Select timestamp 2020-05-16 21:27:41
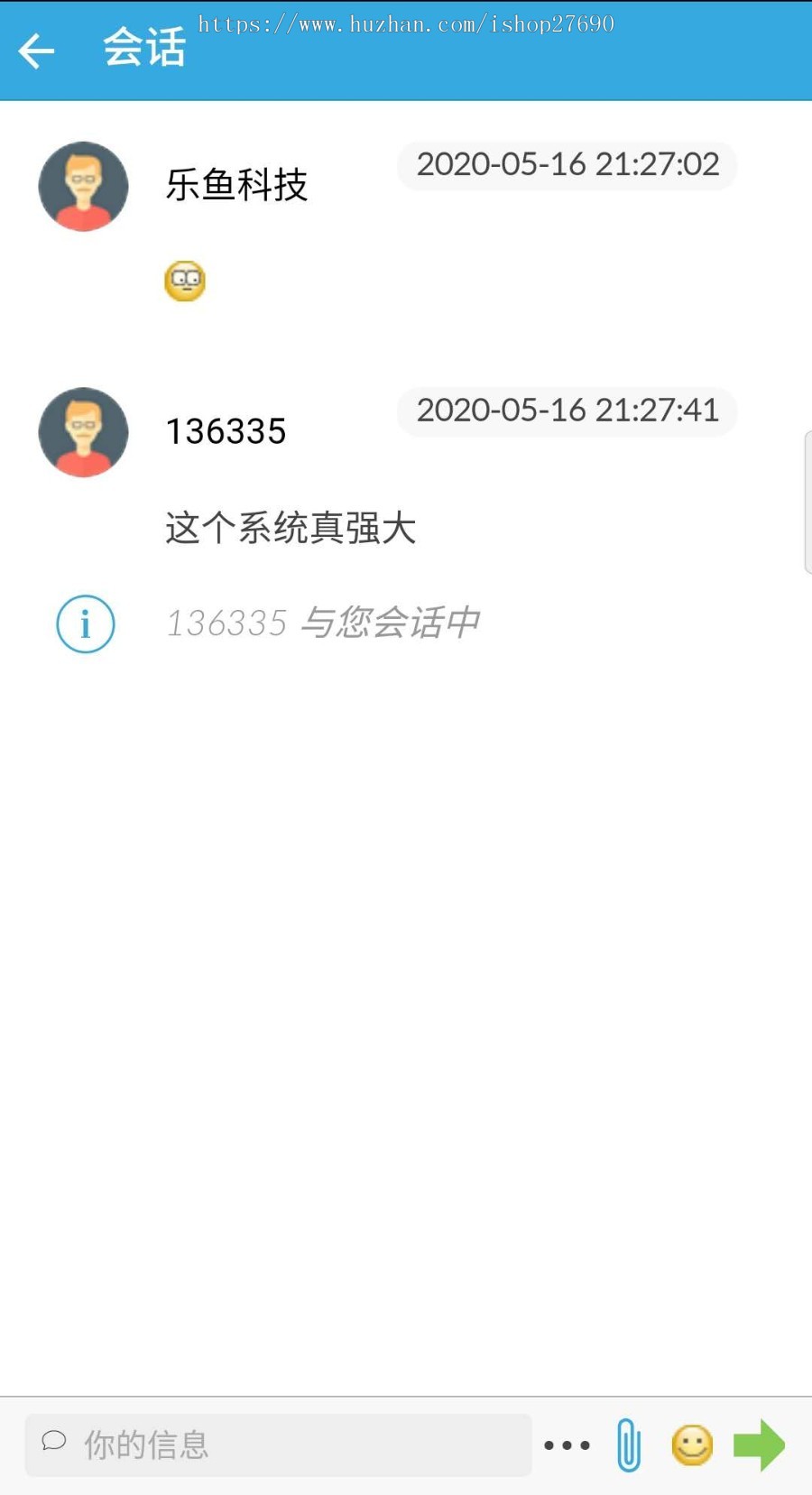 568,410
